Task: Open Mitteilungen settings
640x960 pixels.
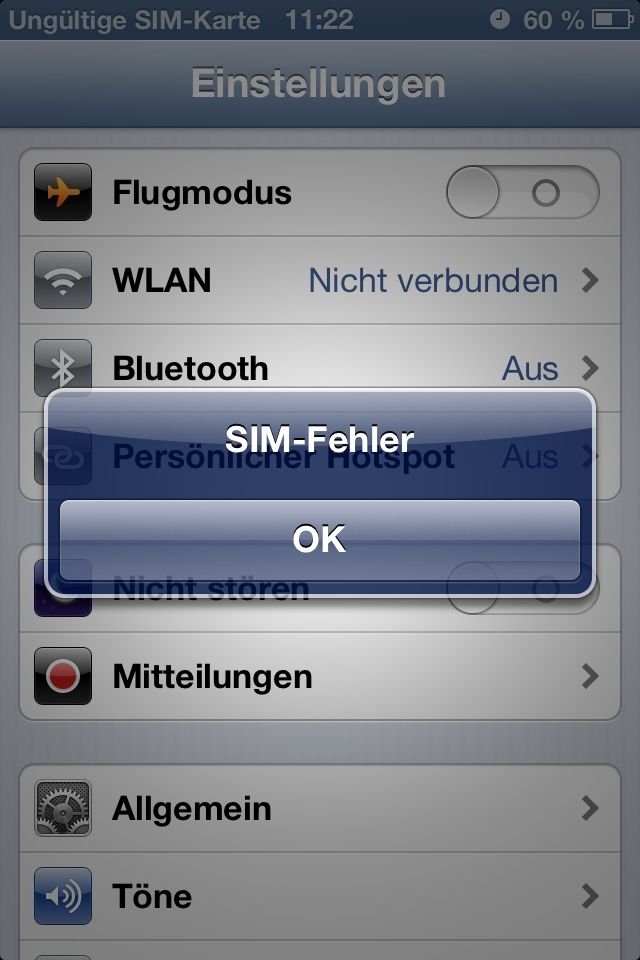Action: [x=320, y=677]
